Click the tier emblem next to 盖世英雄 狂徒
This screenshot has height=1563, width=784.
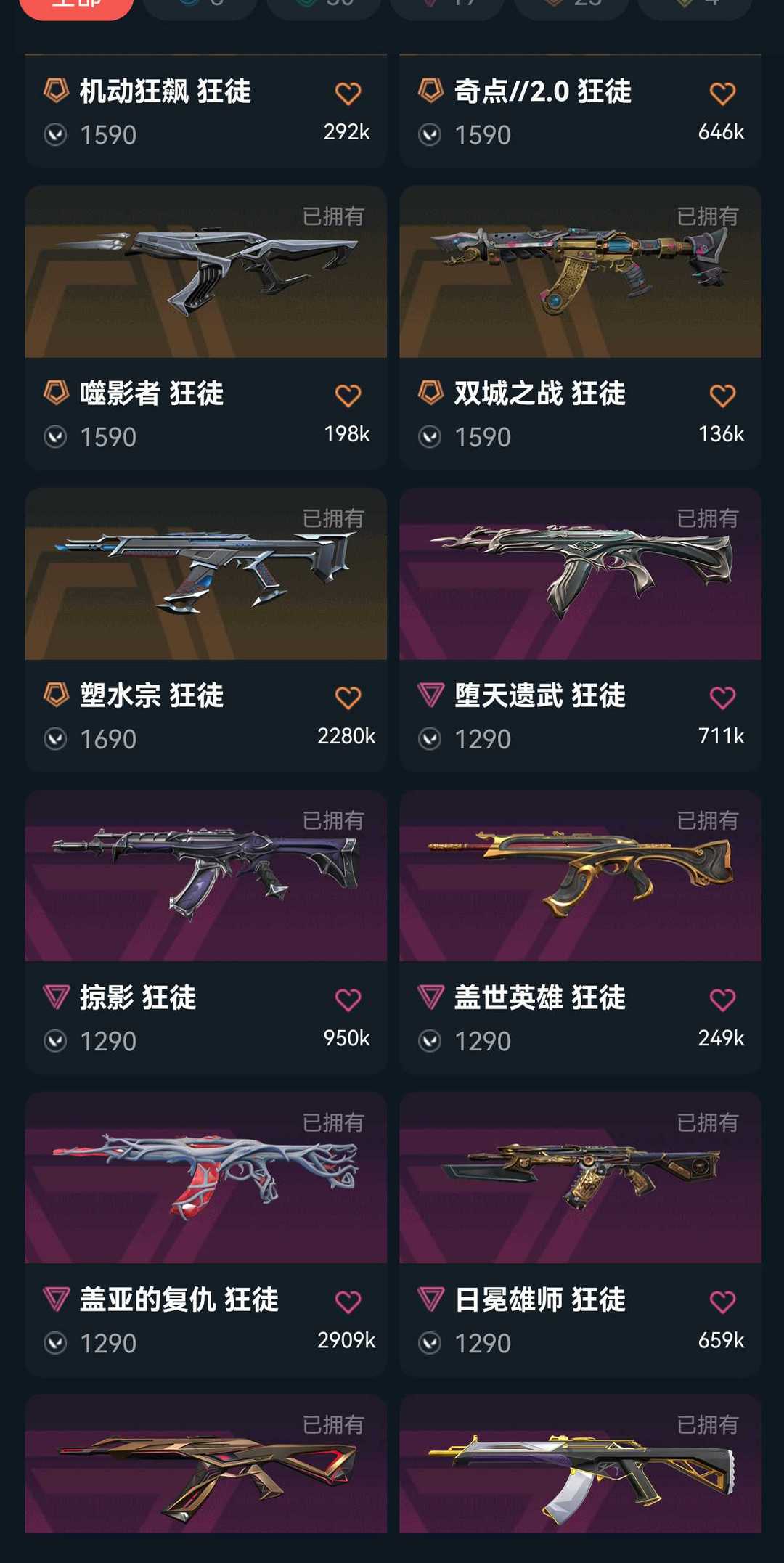coord(429,997)
